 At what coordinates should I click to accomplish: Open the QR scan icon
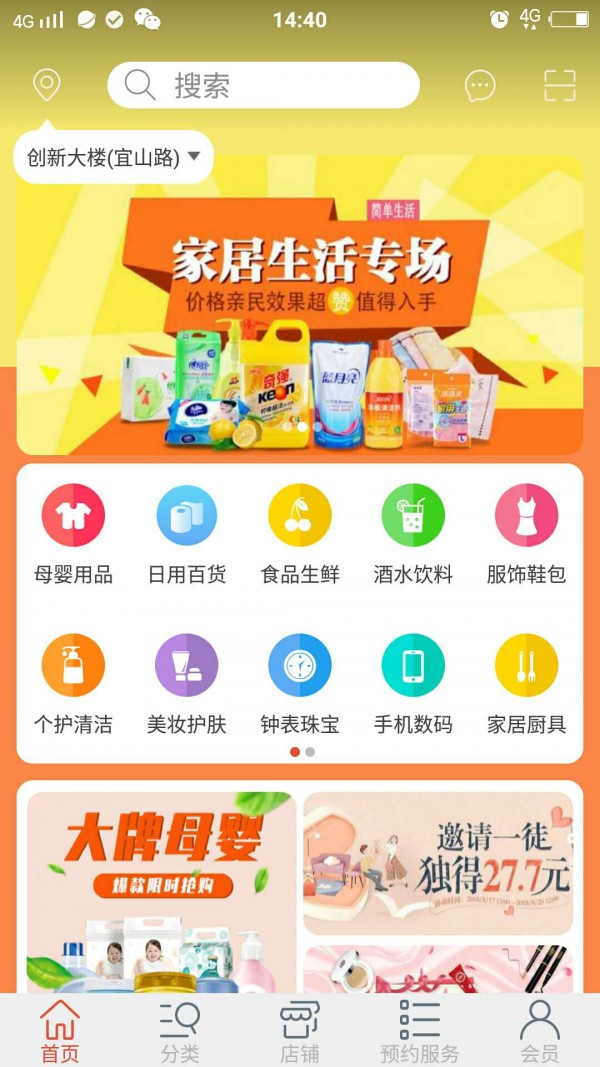pos(560,86)
